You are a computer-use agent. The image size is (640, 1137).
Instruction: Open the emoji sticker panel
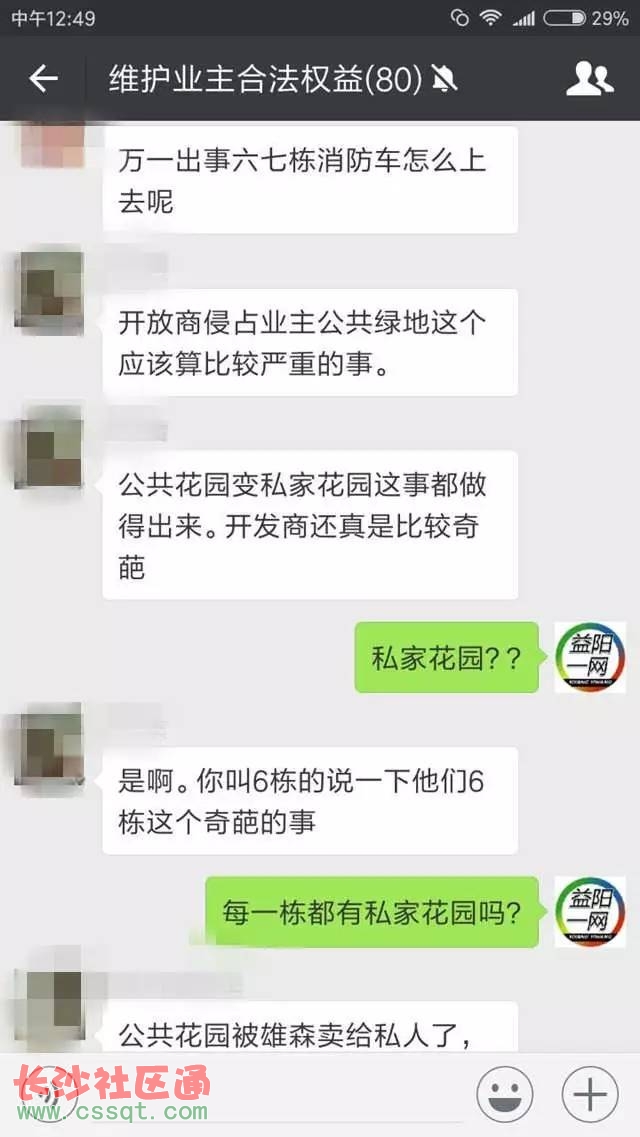(x=504, y=1094)
